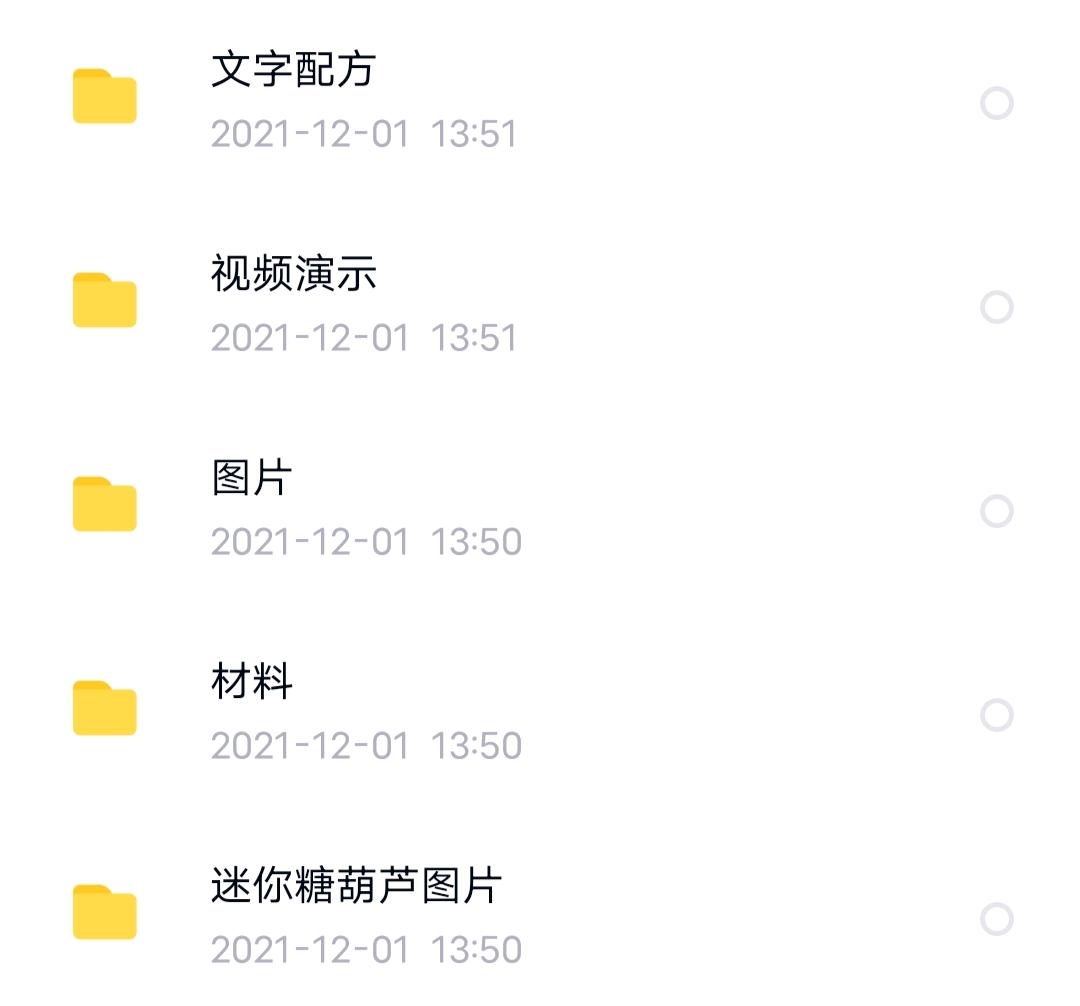Open the 视频演示 folder
Viewport: 1080px width, 1006px height.
(293, 274)
